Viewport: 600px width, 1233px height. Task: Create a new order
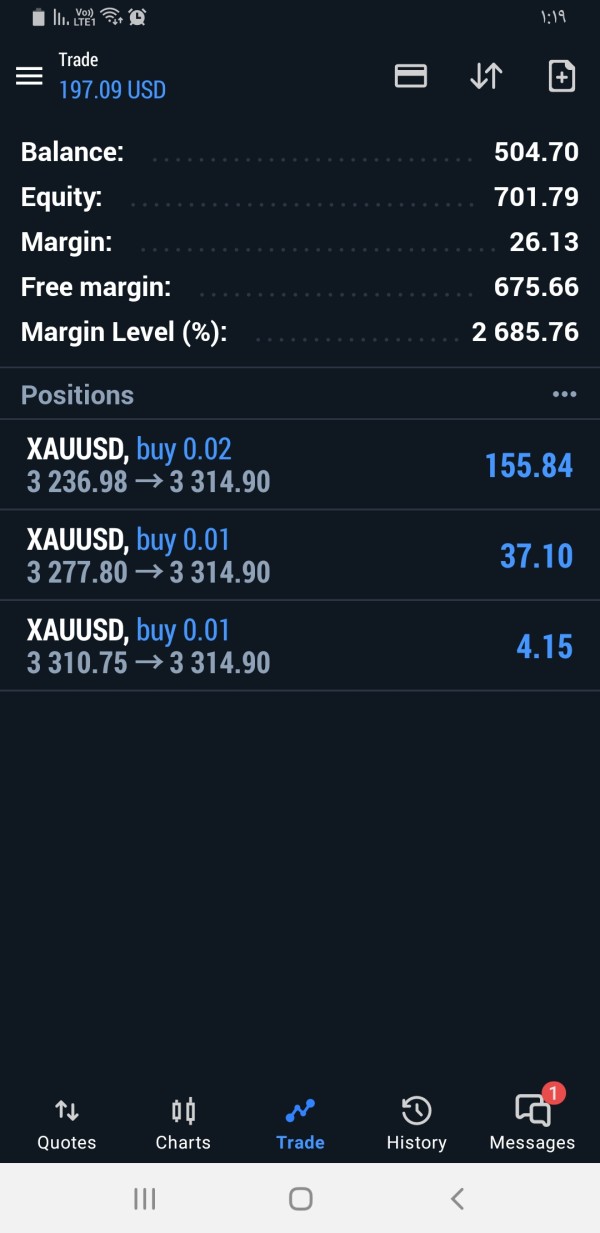click(x=561, y=76)
